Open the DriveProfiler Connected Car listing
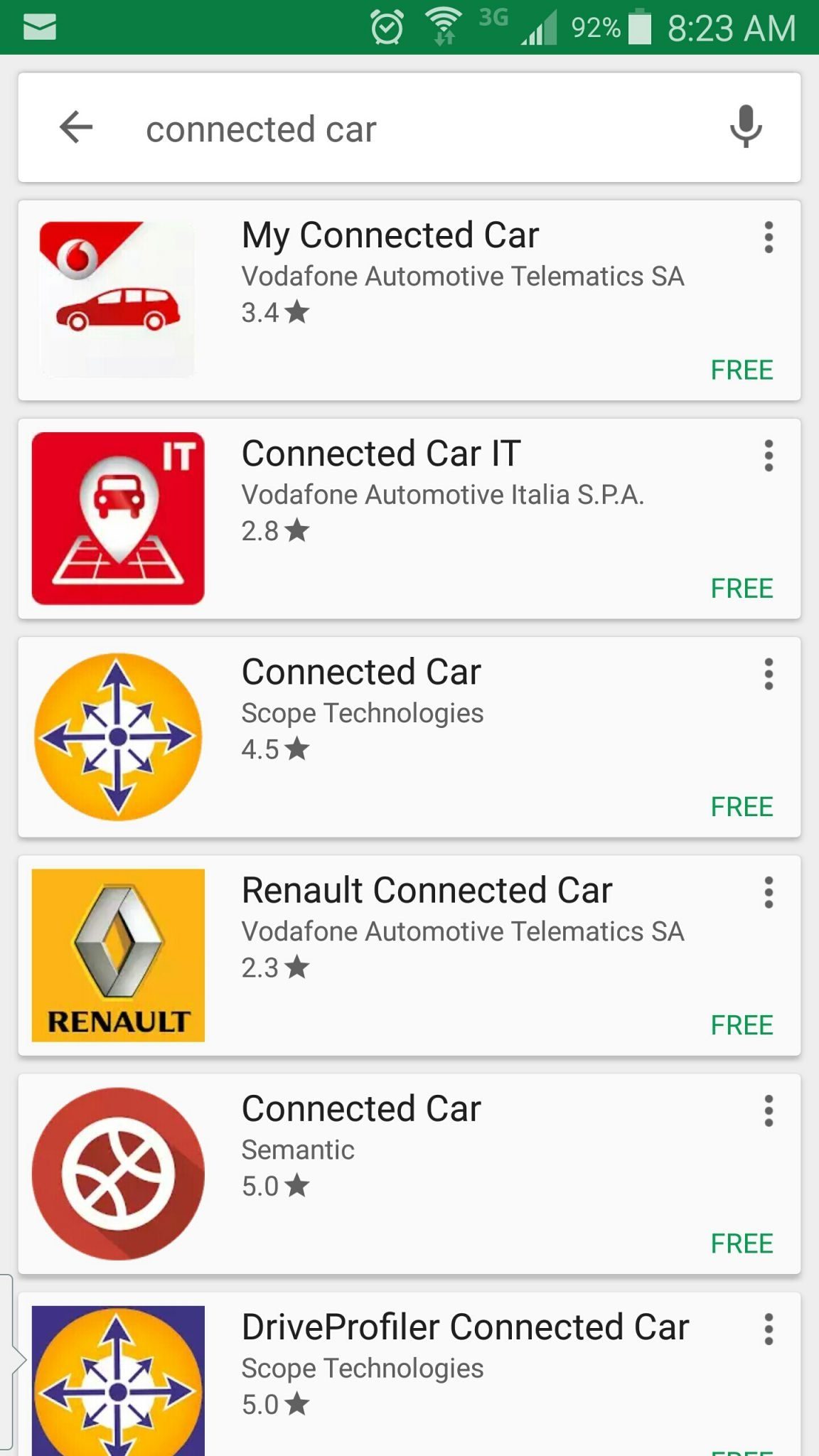The width and height of the screenshot is (819, 1456). point(409,1374)
